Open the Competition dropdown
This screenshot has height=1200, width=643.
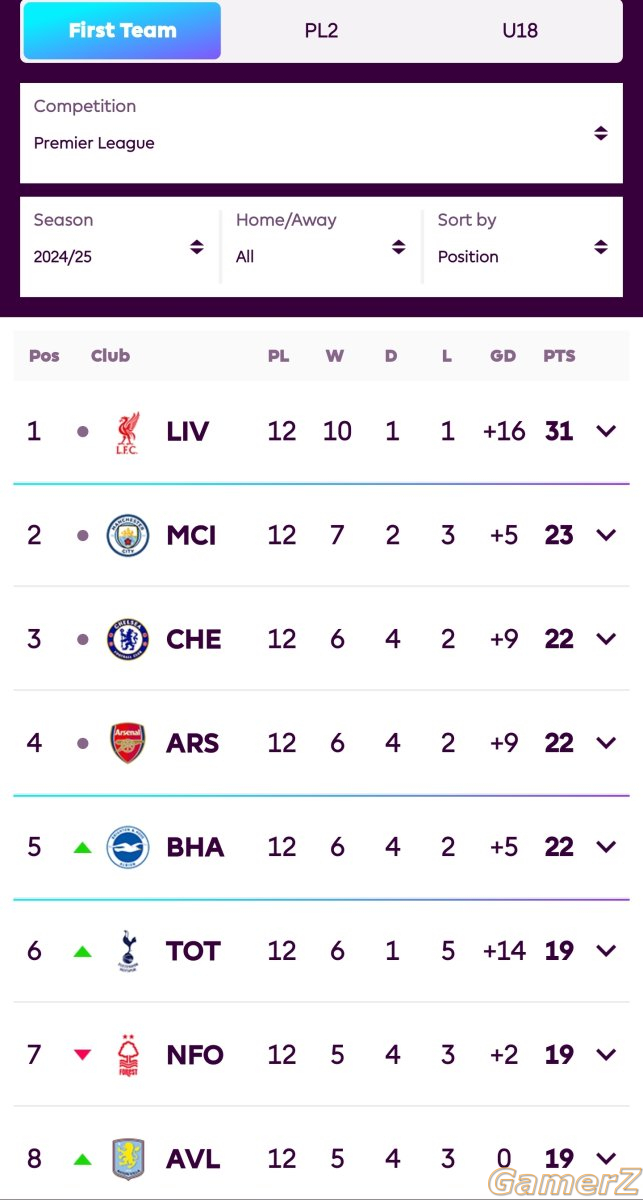coord(321,132)
